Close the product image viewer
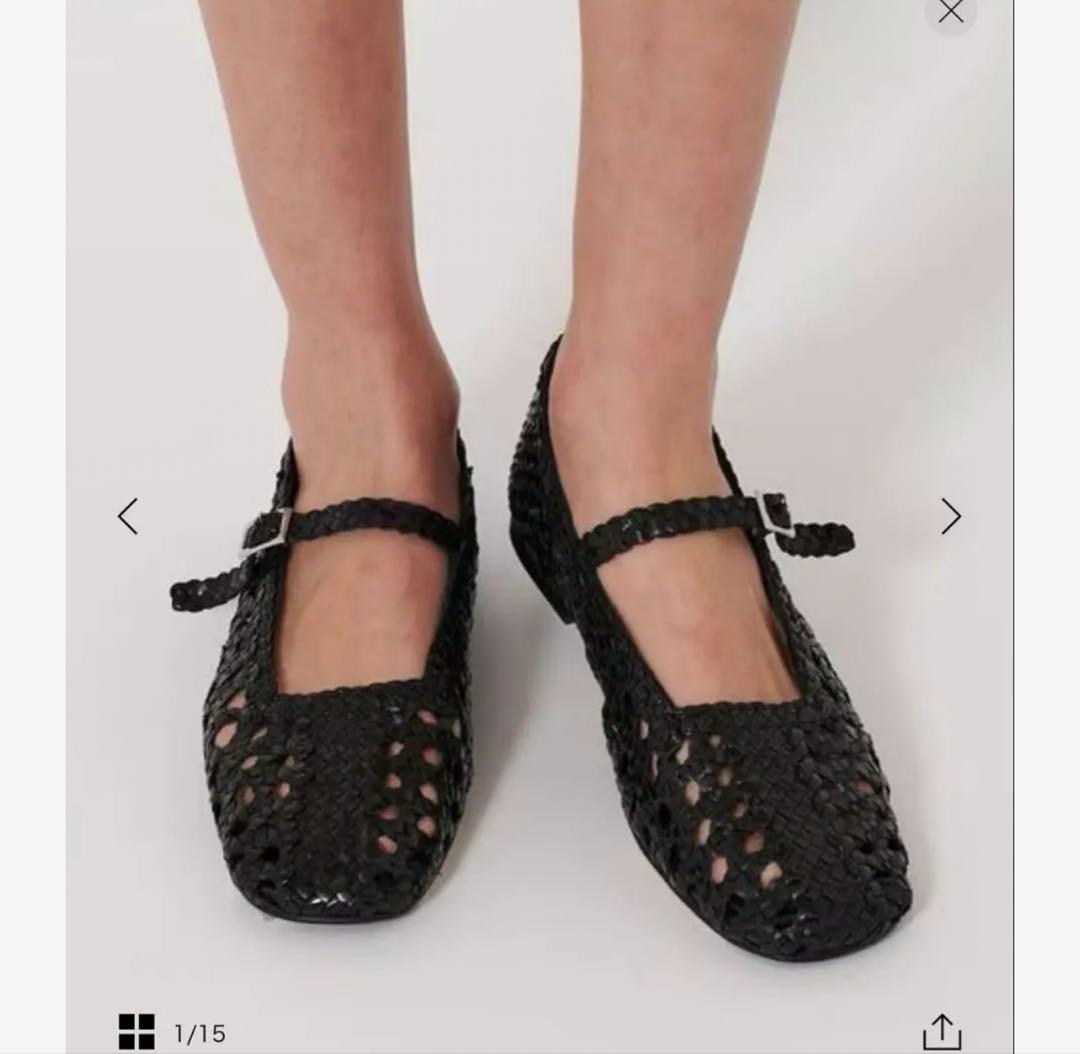The image size is (1080, 1054). pyautogui.click(x=950, y=12)
